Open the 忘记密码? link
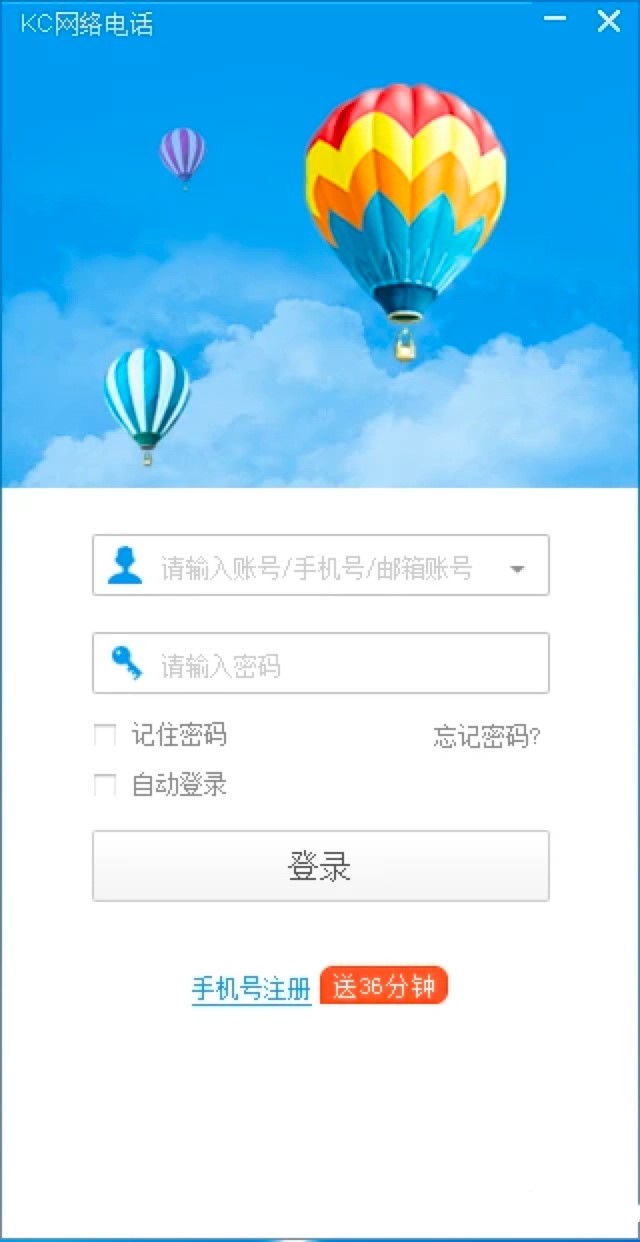This screenshot has width=640, height=1242. click(x=487, y=738)
